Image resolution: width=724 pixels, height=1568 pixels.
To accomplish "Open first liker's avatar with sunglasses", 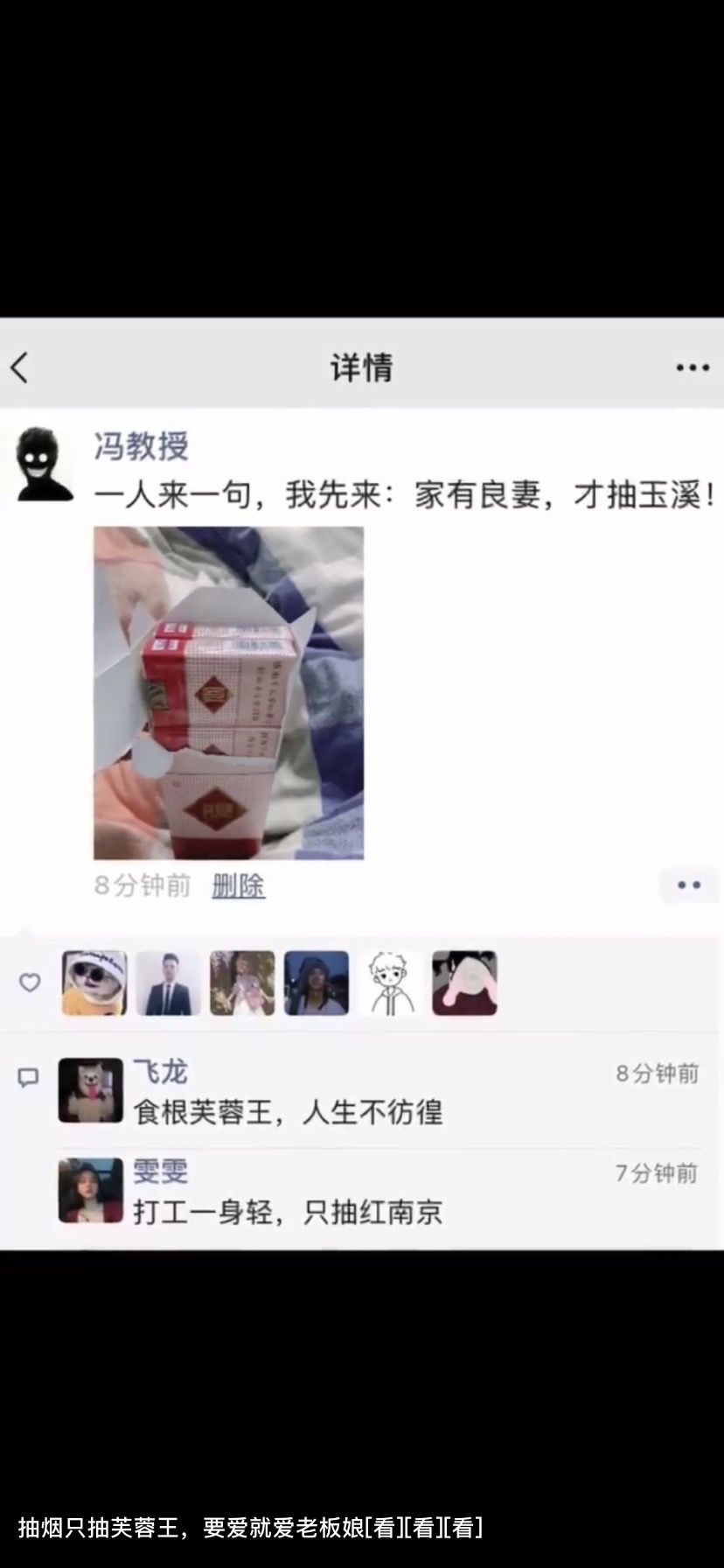I will pyautogui.click(x=94, y=983).
